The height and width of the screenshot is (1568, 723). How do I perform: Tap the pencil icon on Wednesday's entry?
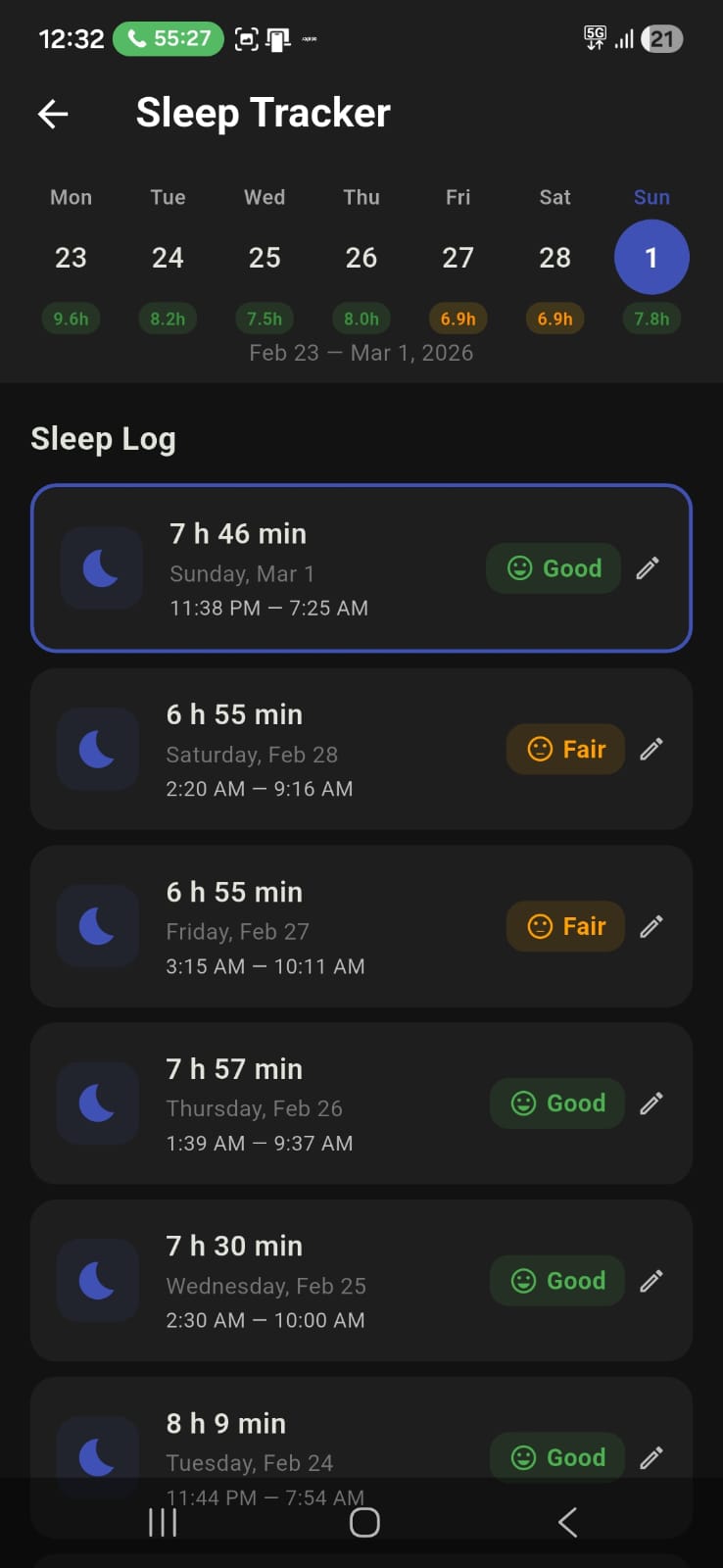coord(651,1281)
